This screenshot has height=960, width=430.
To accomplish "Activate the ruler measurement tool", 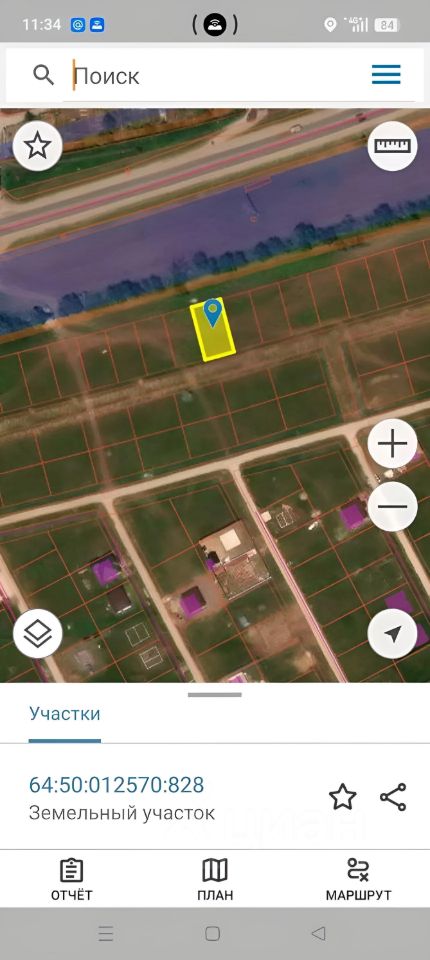I will click(x=393, y=146).
